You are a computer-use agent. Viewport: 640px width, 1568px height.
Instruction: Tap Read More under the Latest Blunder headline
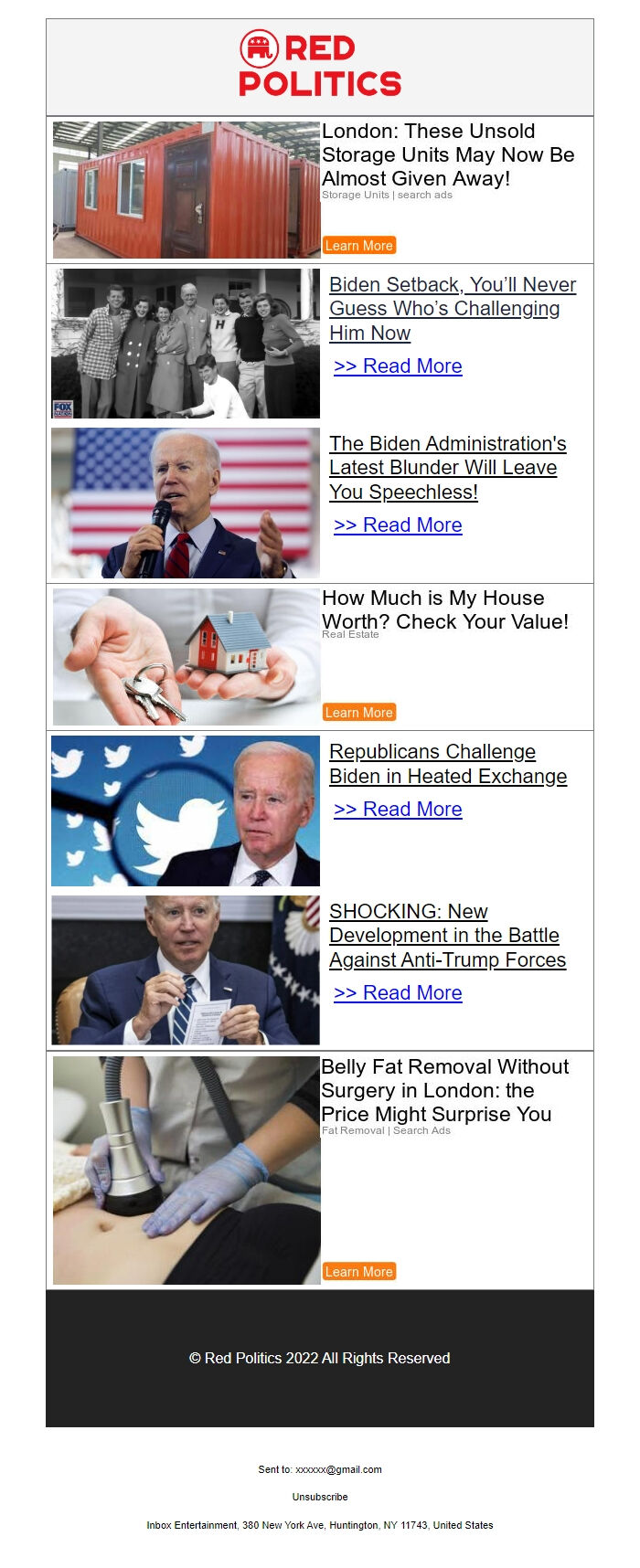point(398,525)
